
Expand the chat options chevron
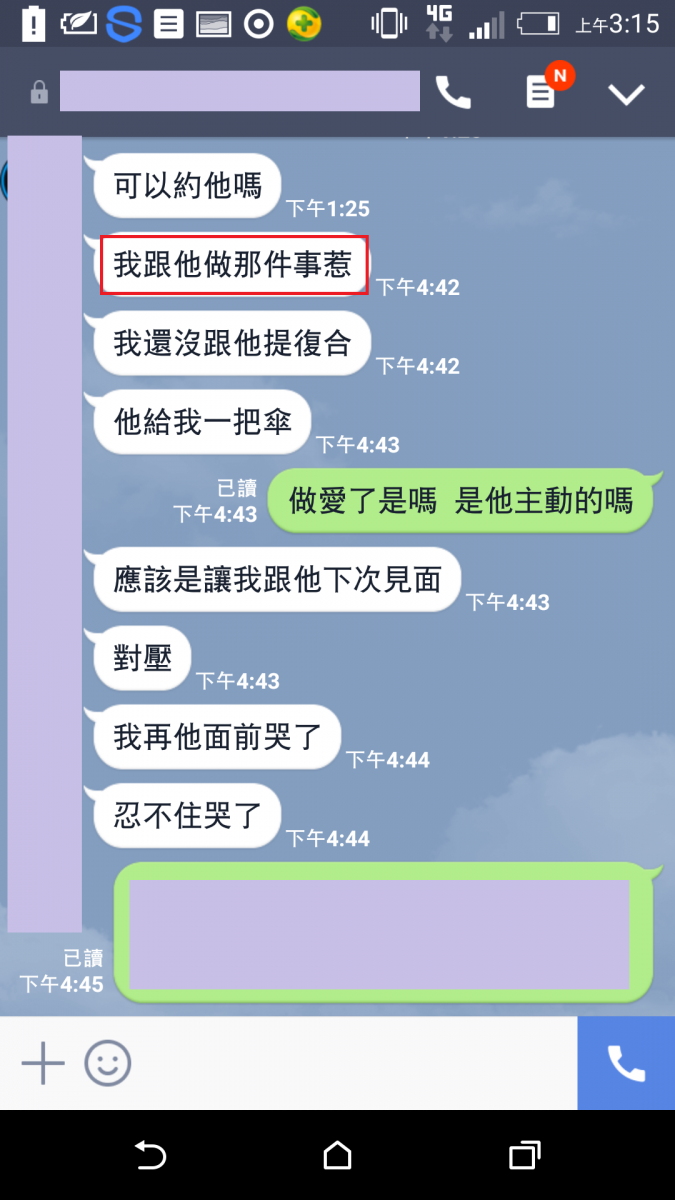pos(627,94)
